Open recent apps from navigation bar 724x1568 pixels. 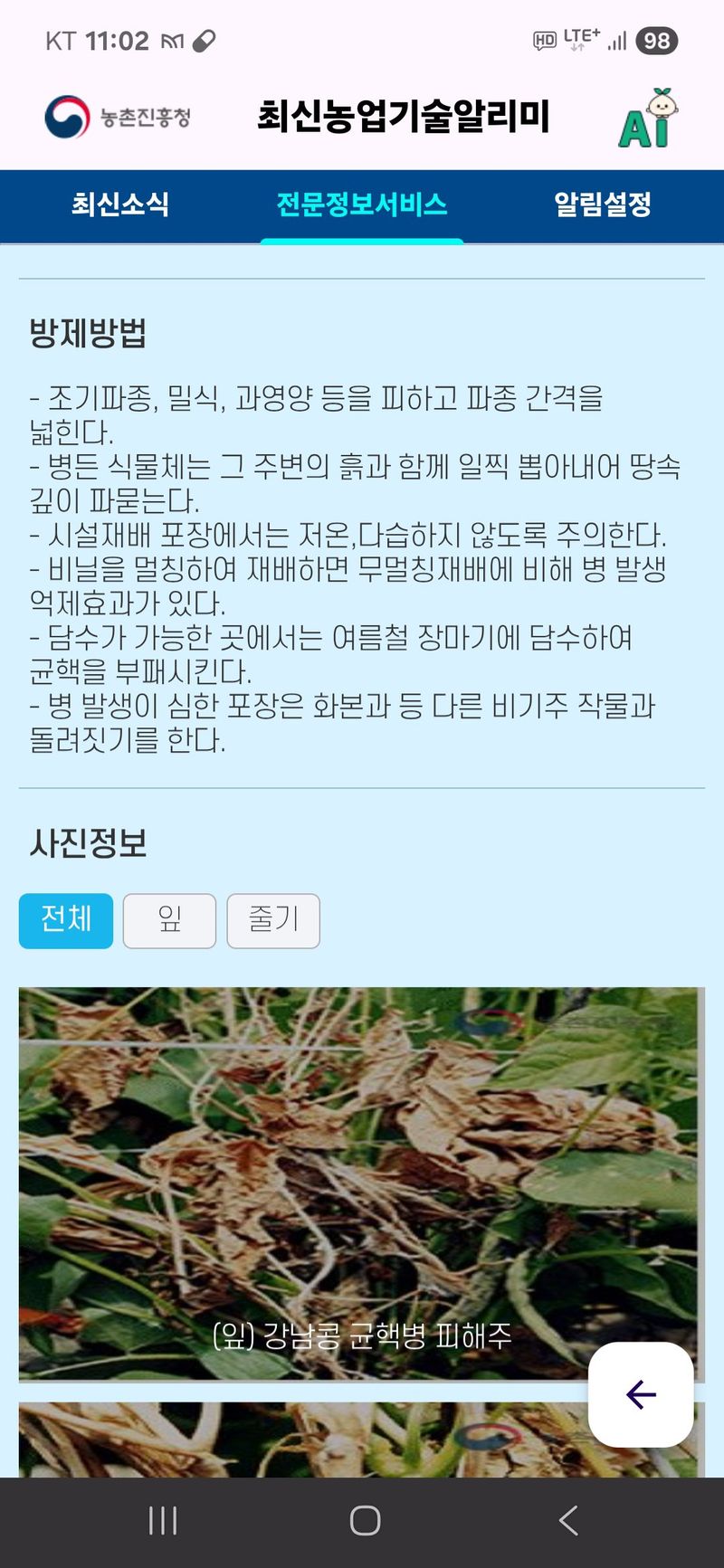163,1521
